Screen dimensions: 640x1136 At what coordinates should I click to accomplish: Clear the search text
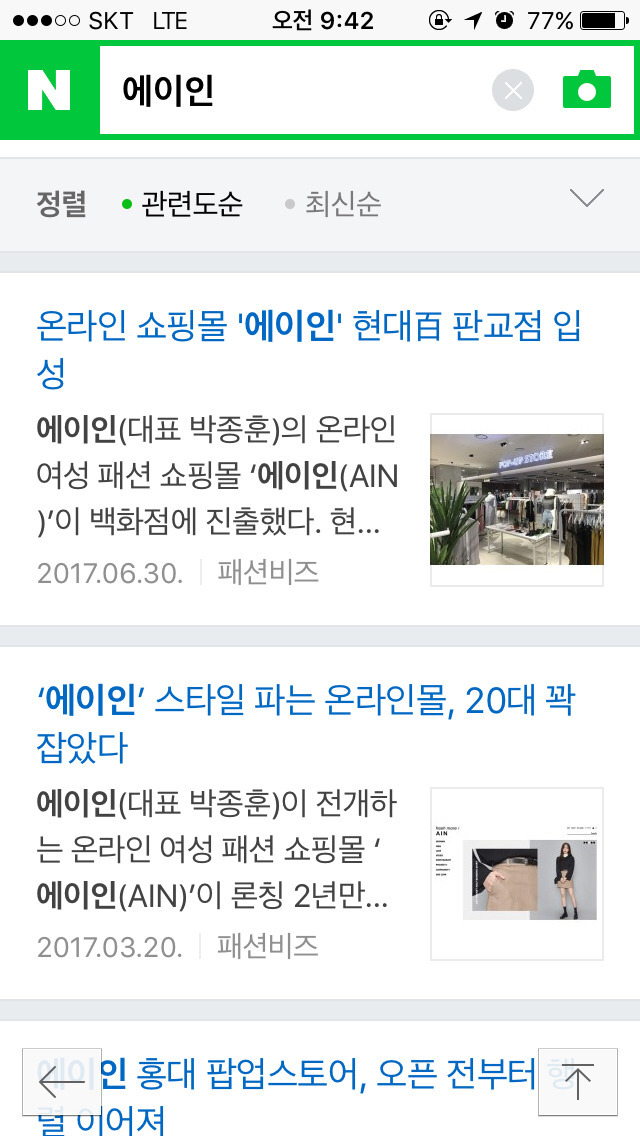pyautogui.click(x=513, y=91)
